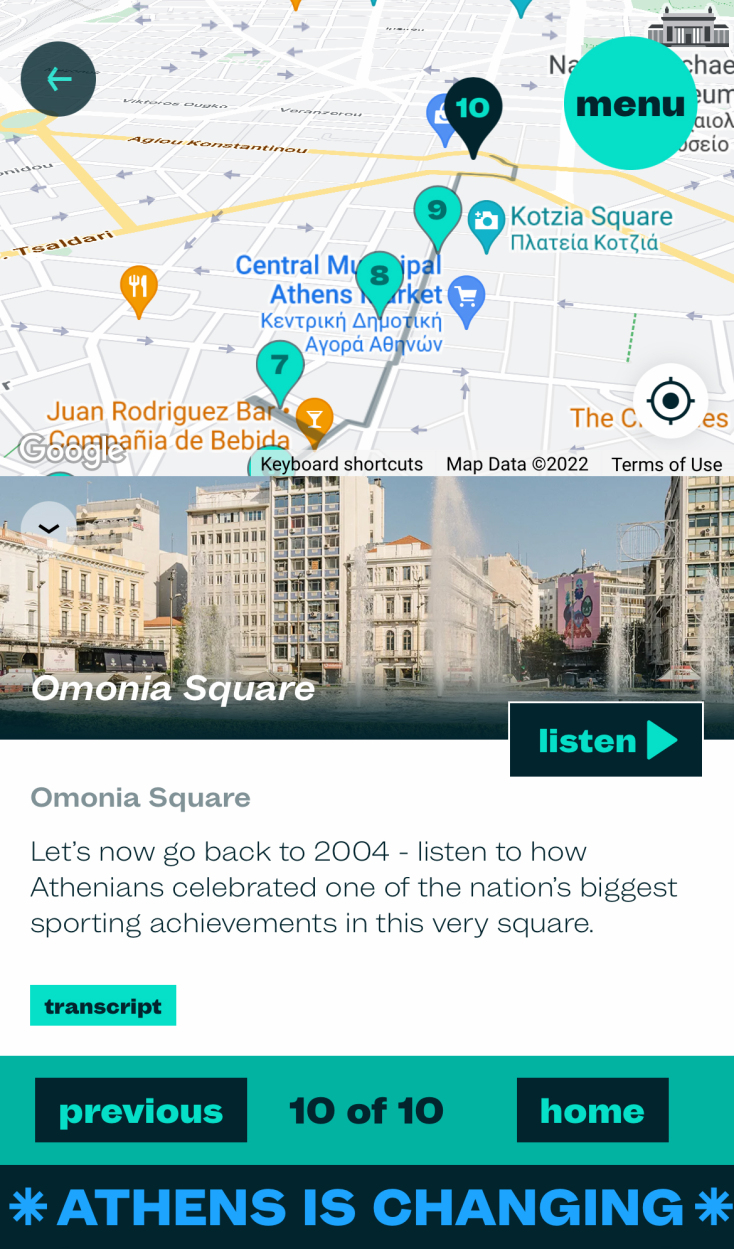Viewport: 734px width, 1249px height.
Task: Play the Omonia Square audio
Action: [606, 740]
